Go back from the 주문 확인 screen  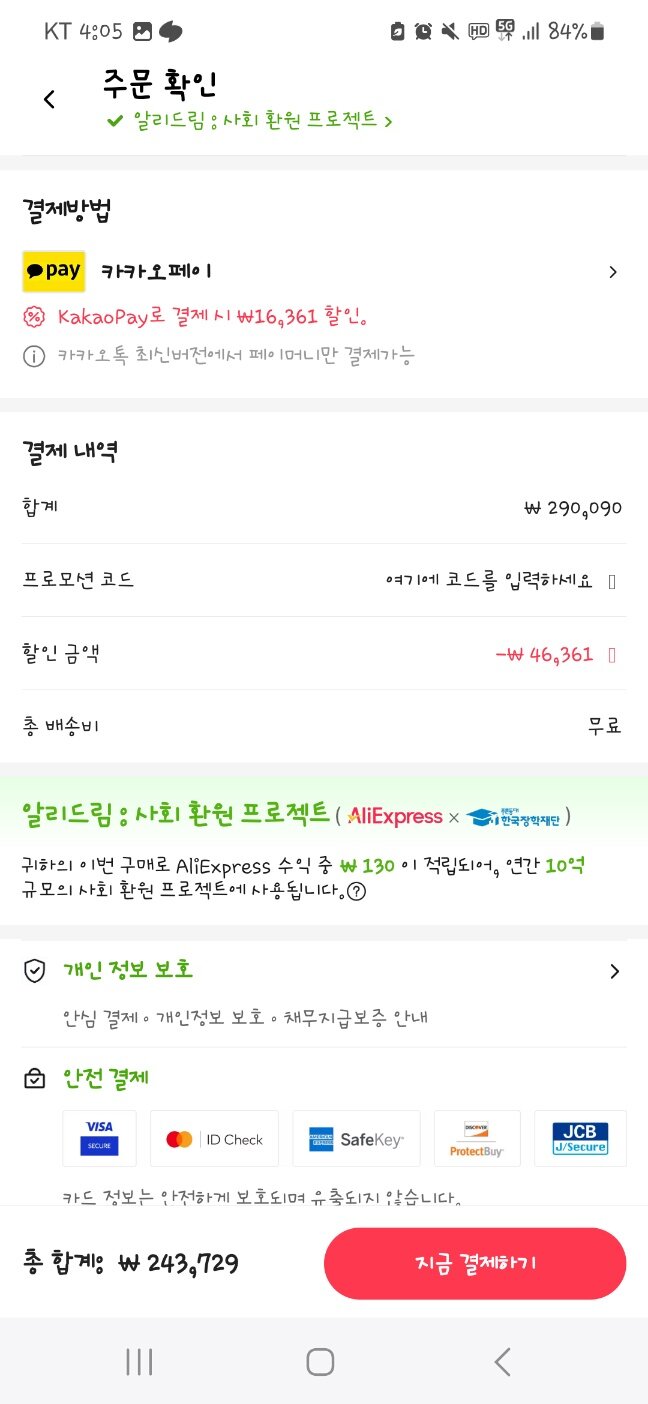click(49, 99)
